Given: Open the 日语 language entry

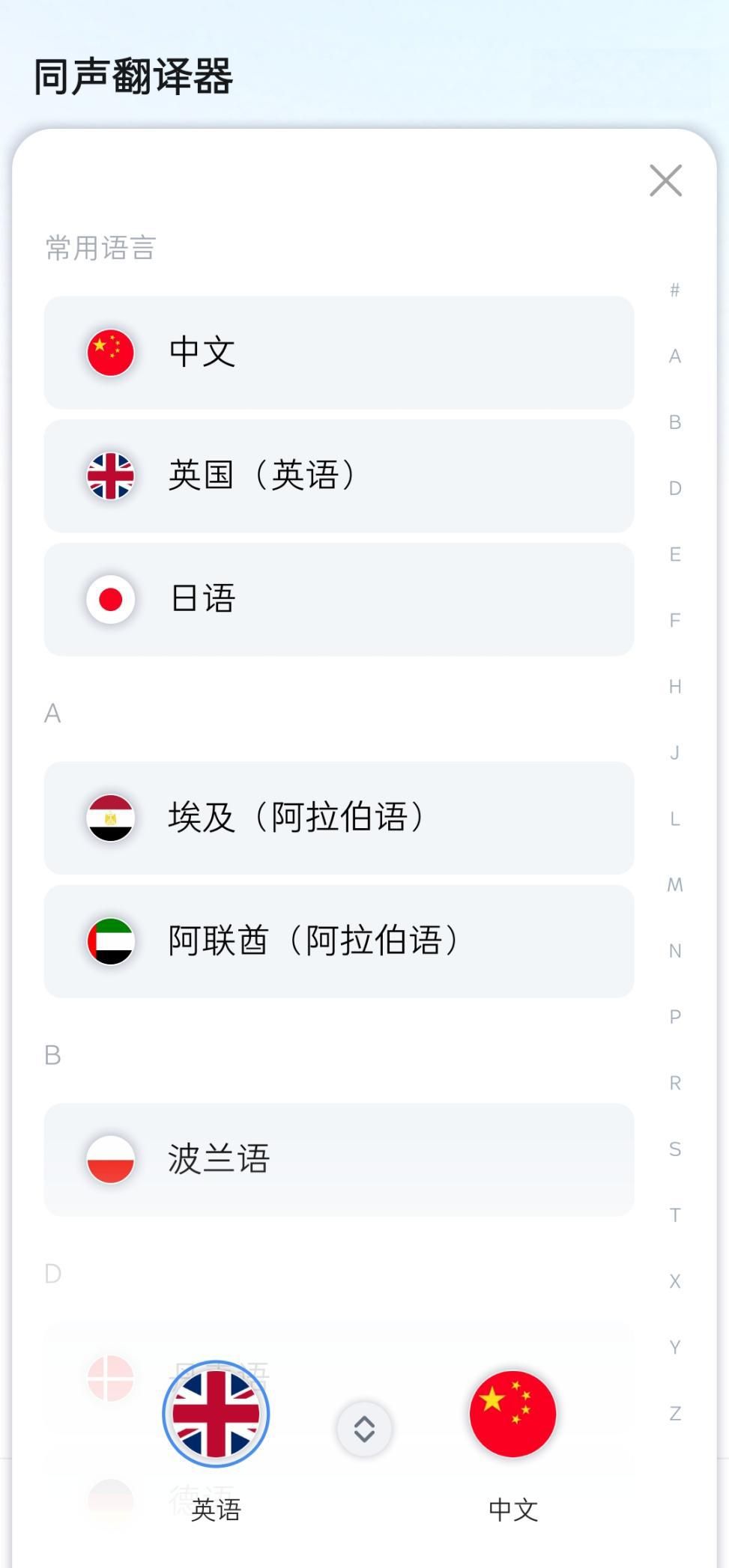Looking at the screenshot, I should click(339, 598).
